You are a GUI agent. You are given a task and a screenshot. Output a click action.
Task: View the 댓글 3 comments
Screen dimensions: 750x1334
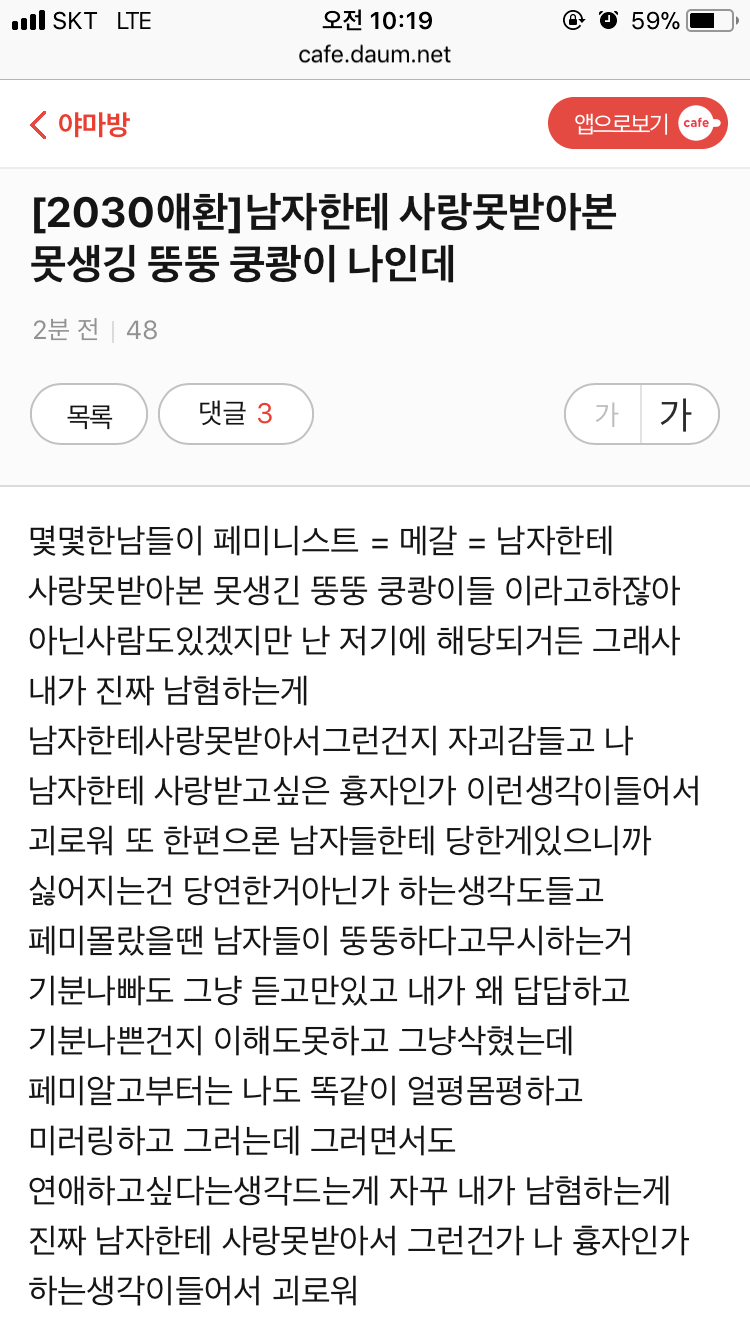pyautogui.click(x=236, y=414)
